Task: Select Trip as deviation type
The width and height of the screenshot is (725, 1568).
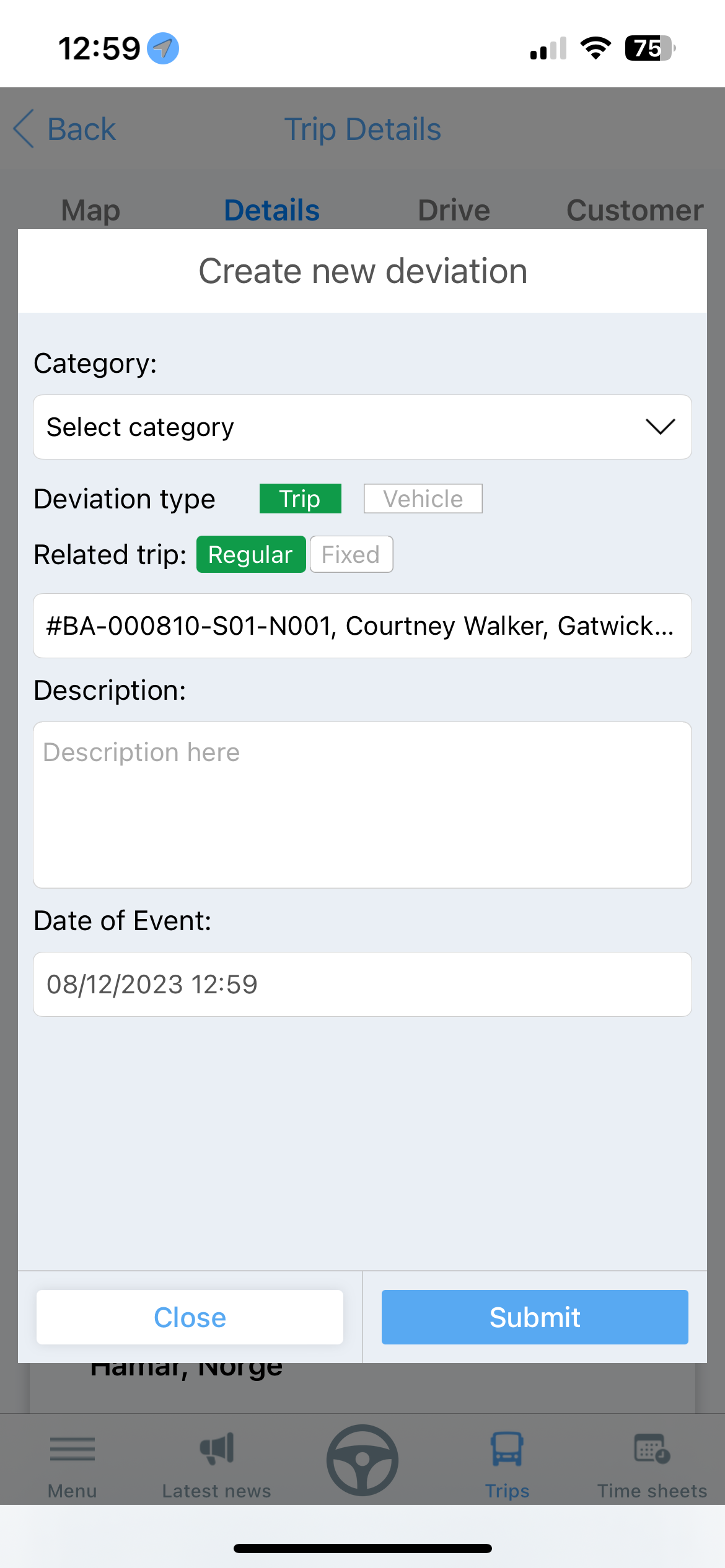Action: [x=301, y=499]
